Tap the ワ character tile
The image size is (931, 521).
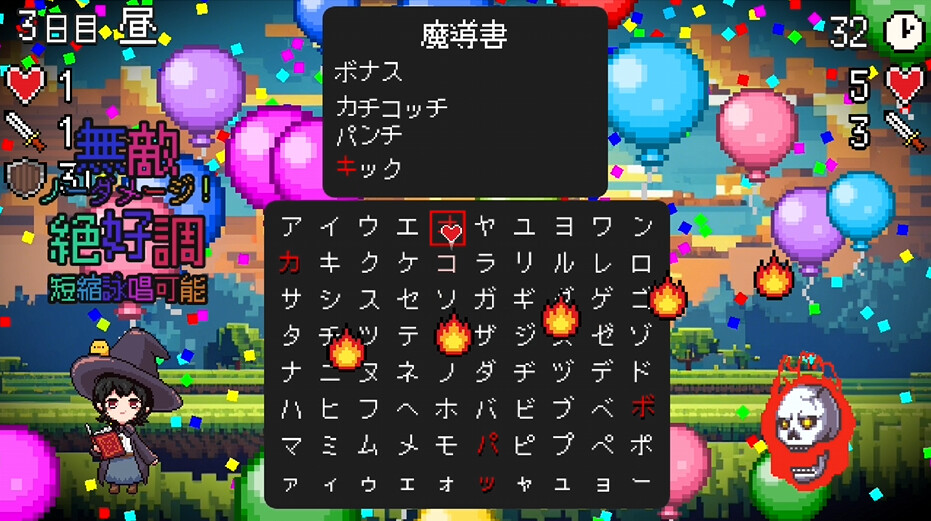point(603,227)
